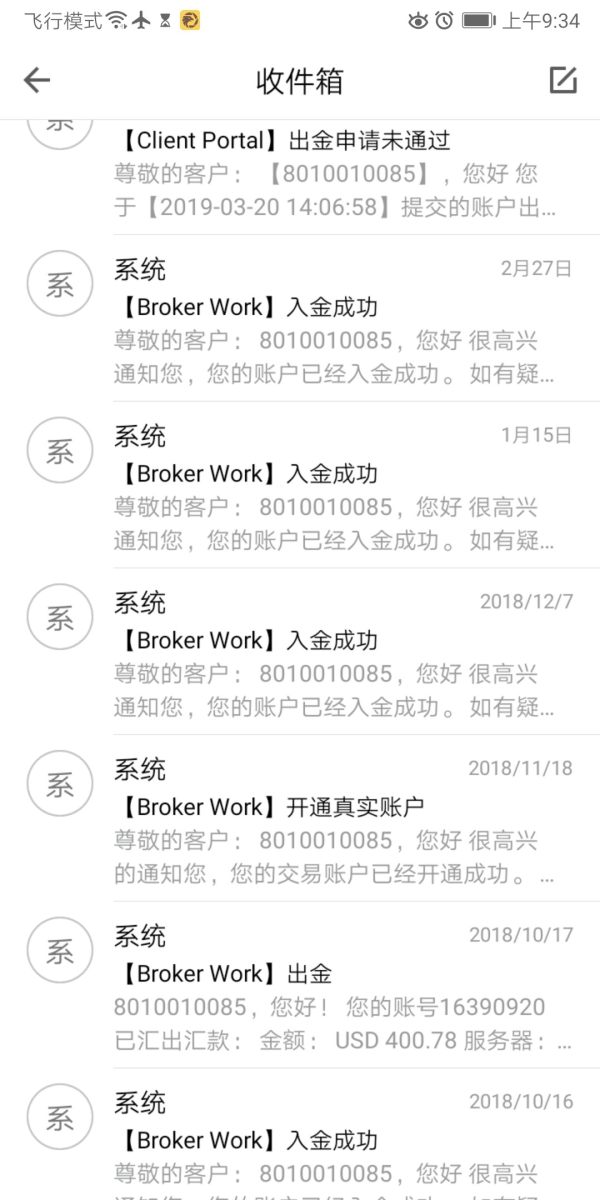
Task: Open the 入金成功 message from 2月27日
Action: coord(330,322)
